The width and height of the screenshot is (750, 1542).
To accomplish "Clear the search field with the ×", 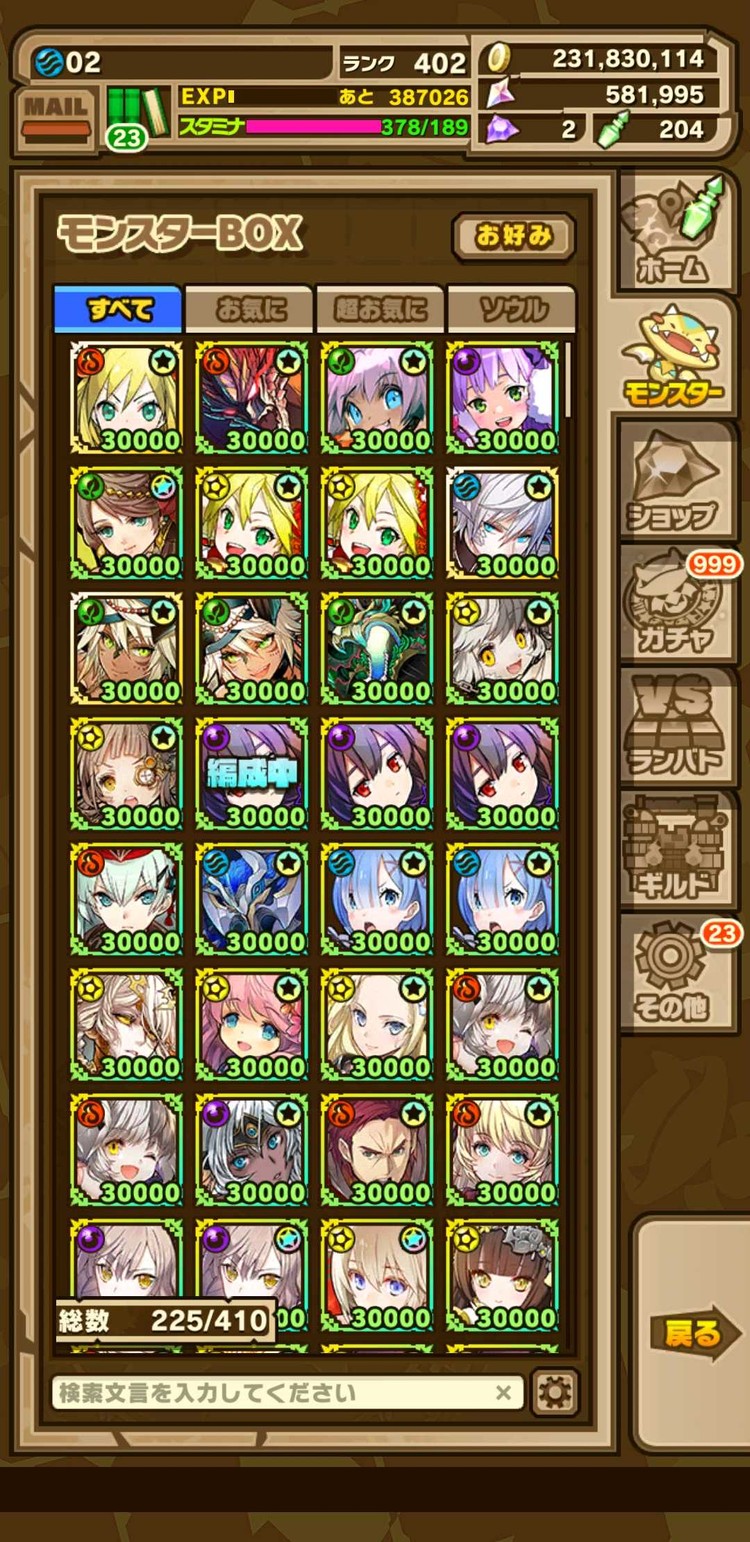I will click(x=503, y=1393).
